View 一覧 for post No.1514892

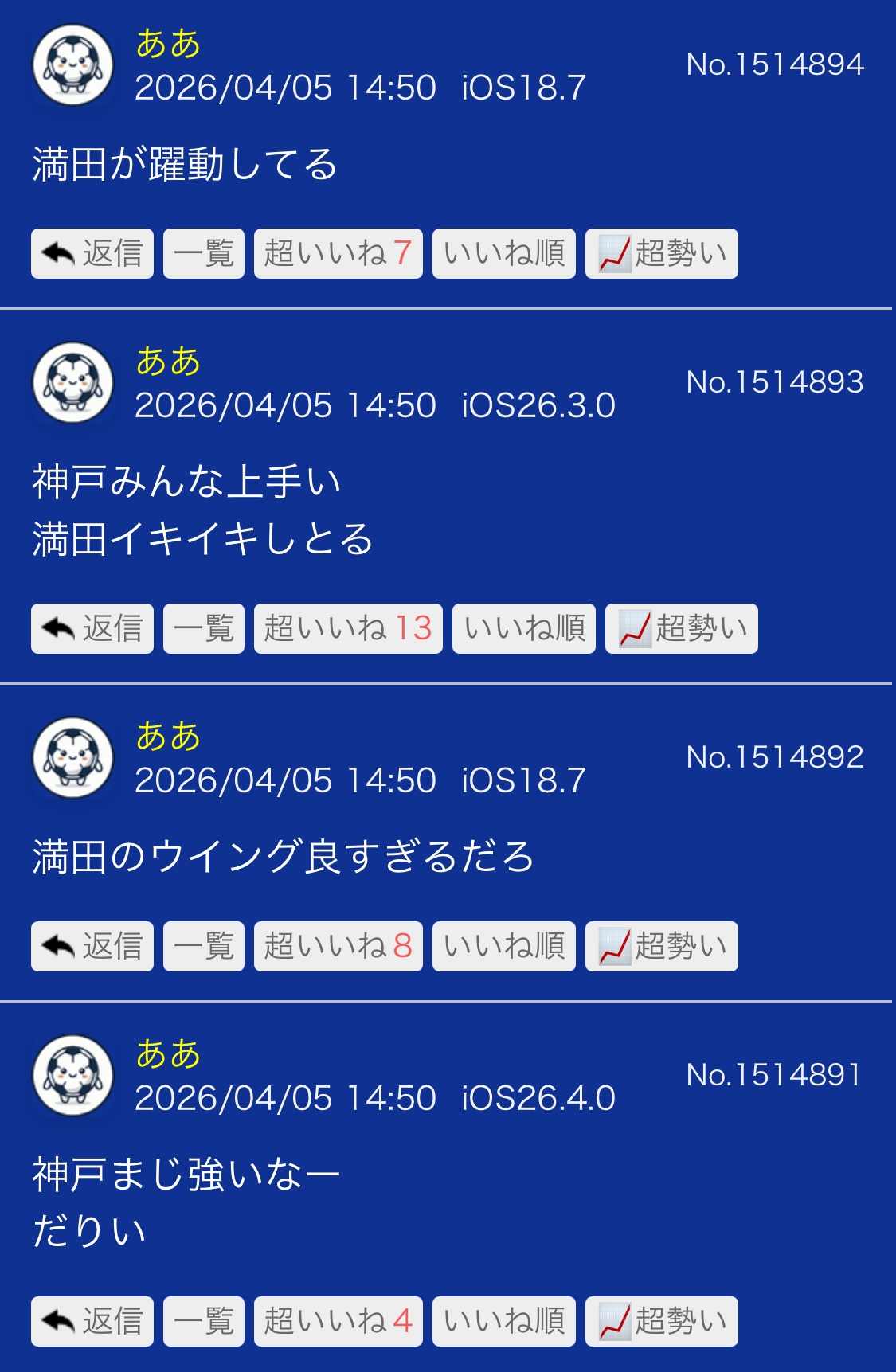(x=204, y=947)
